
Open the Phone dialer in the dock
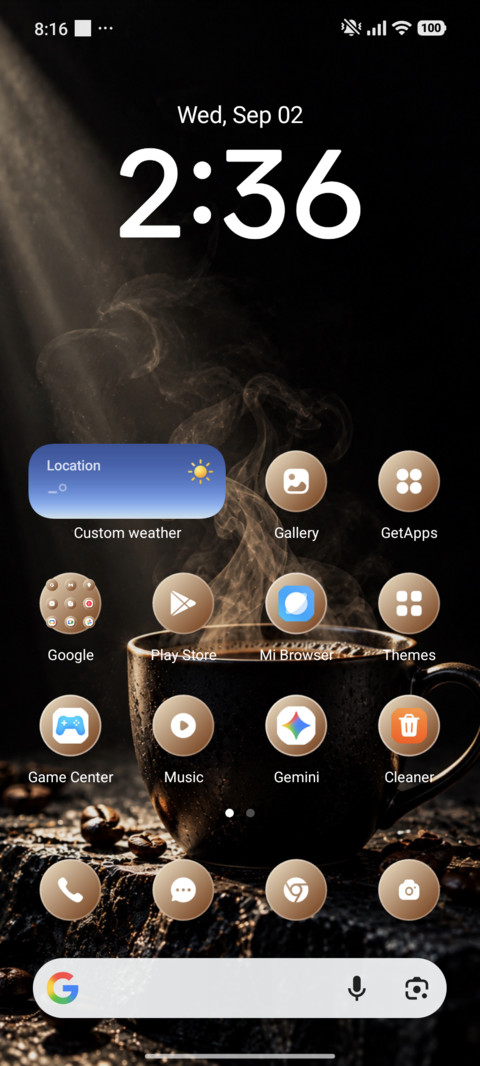[71, 890]
